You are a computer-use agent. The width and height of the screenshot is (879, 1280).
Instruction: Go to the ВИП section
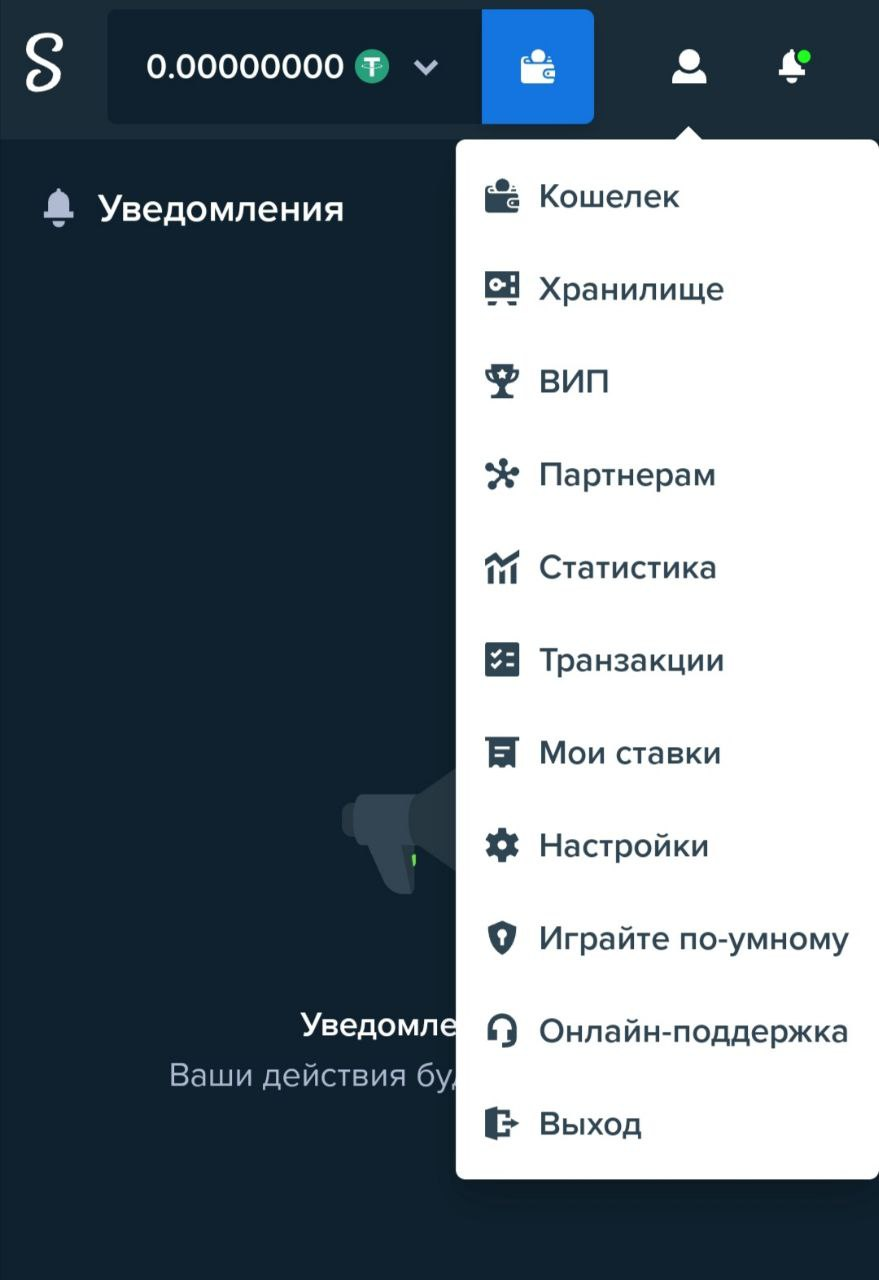click(573, 382)
